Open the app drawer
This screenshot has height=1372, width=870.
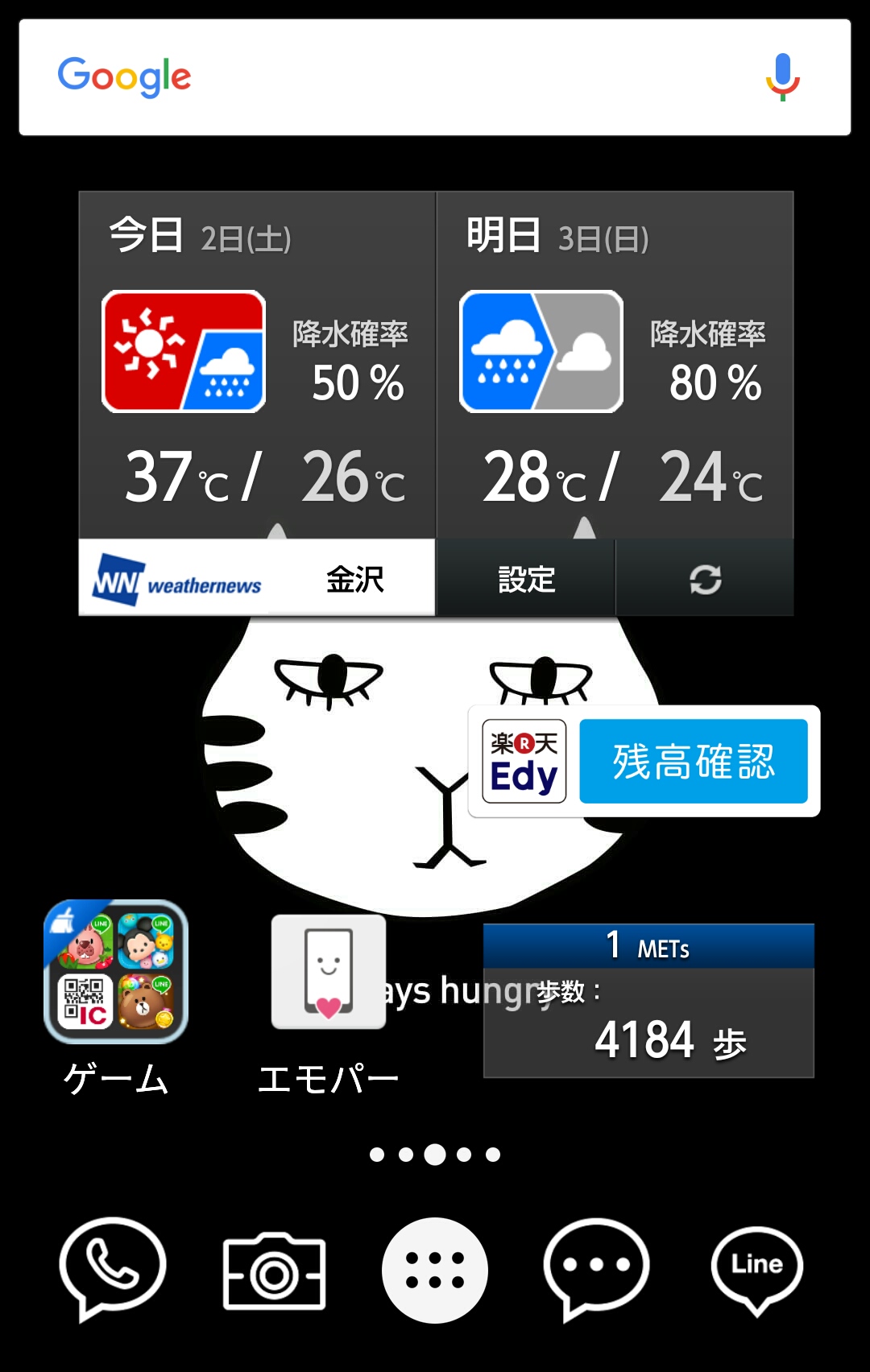coord(435,1271)
